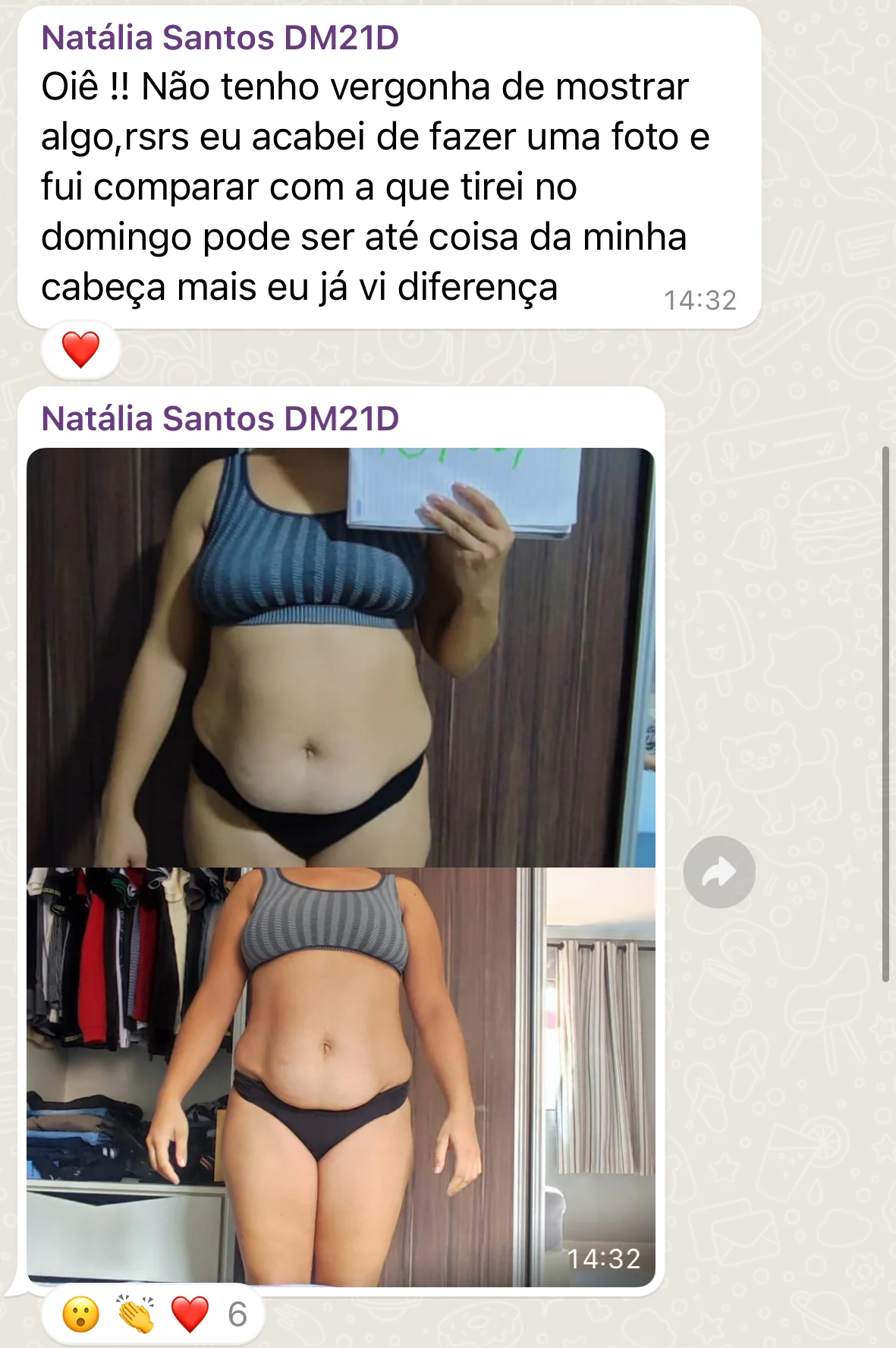Forward the photo with the arrow icon

(x=718, y=872)
